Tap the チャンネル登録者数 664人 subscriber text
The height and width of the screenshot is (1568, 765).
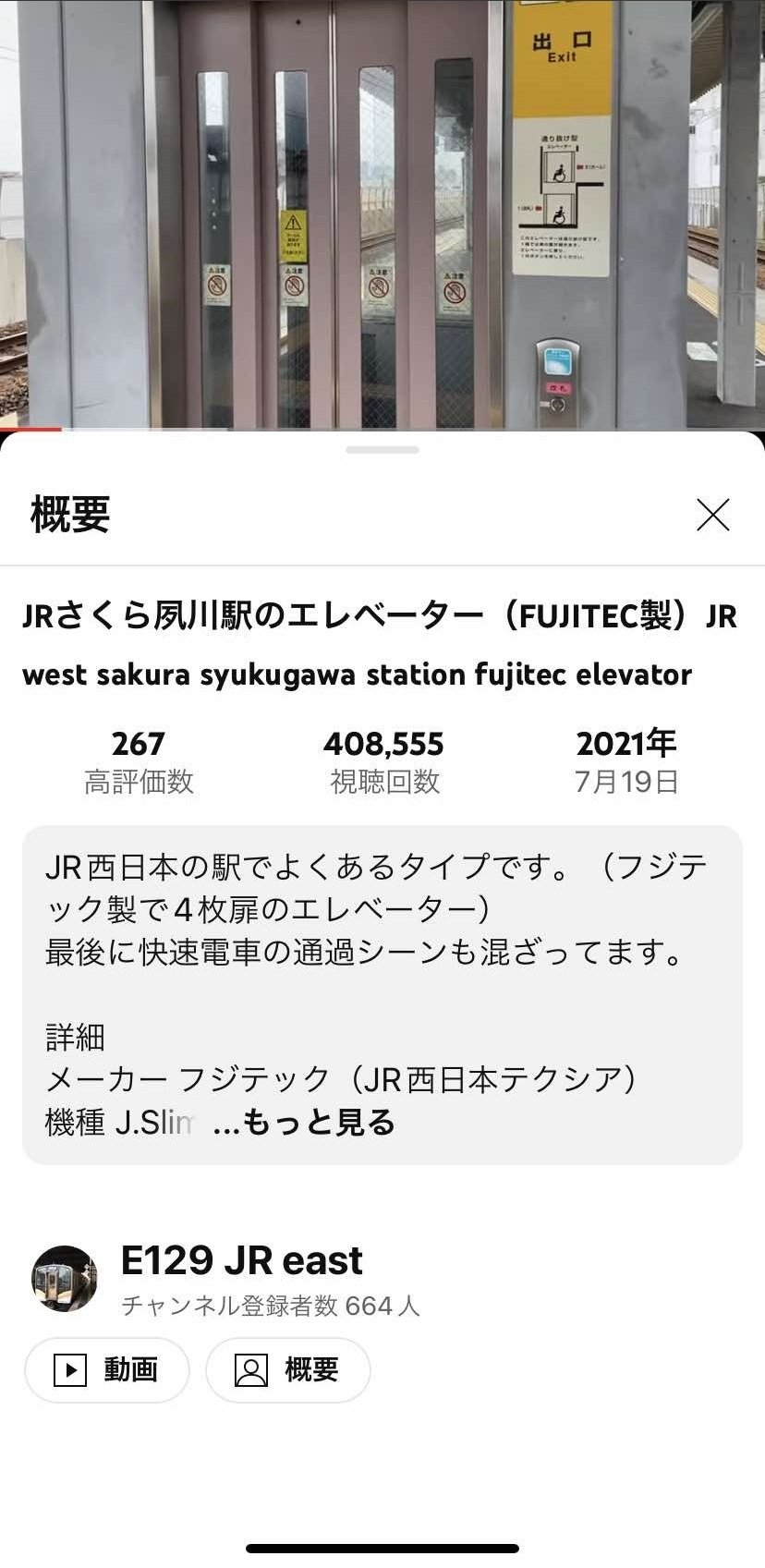click(268, 1307)
